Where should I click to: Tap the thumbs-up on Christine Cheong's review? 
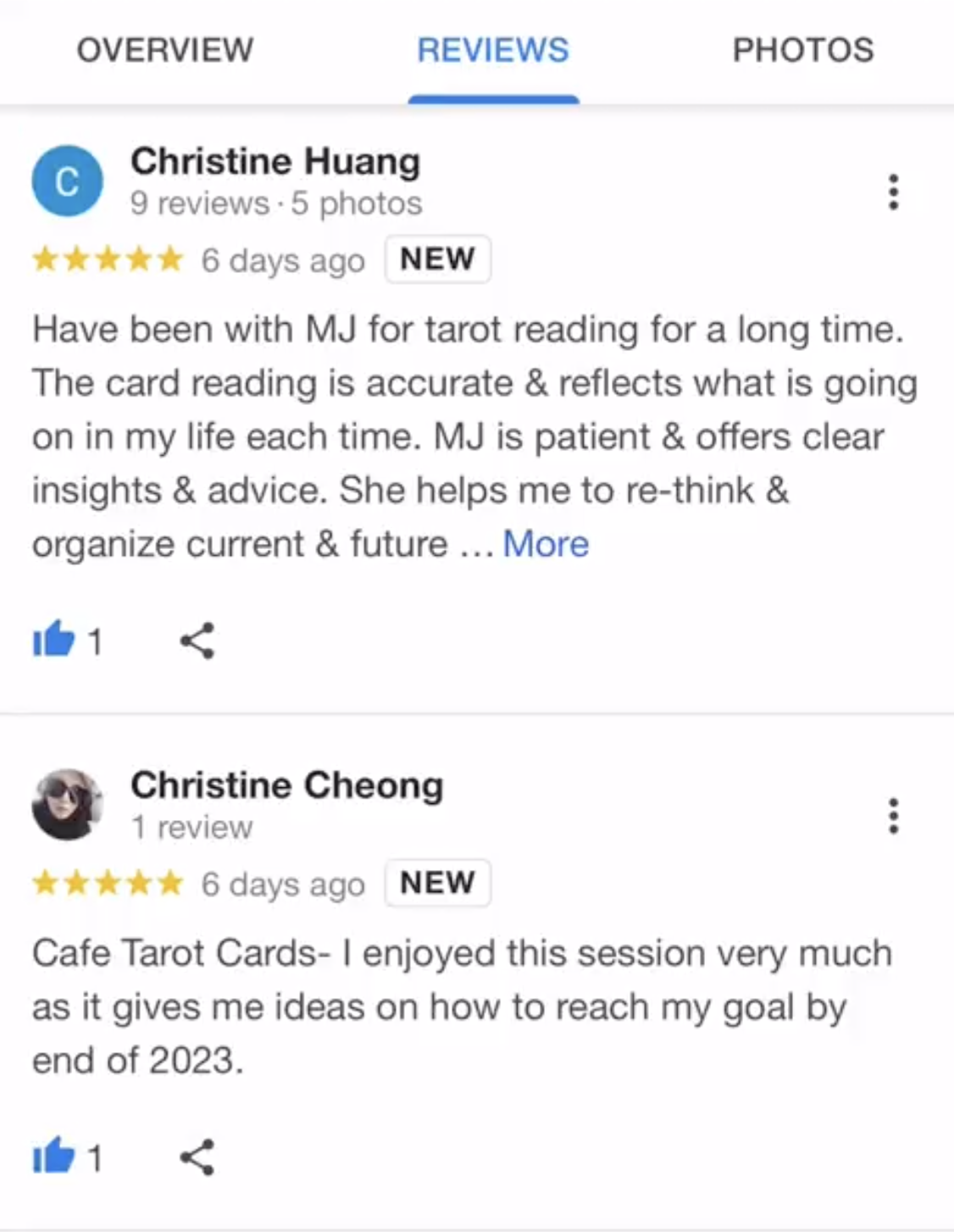54,1156
